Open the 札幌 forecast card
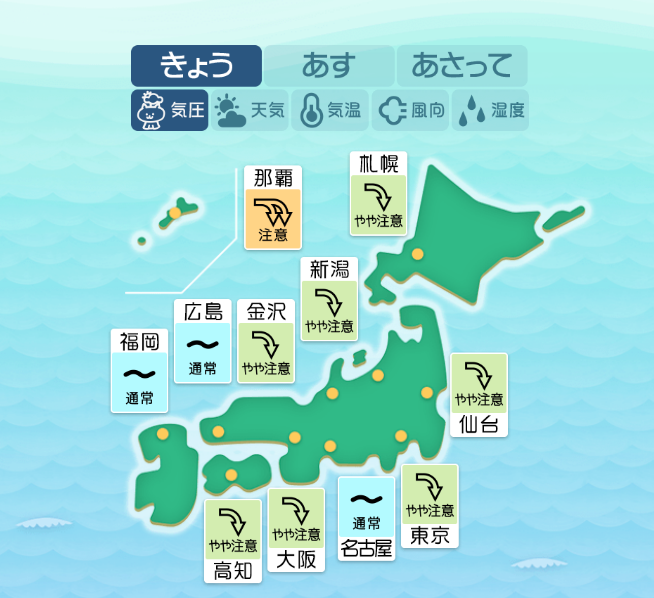This screenshot has width=654, height=598. pyautogui.click(x=378, y=193)
